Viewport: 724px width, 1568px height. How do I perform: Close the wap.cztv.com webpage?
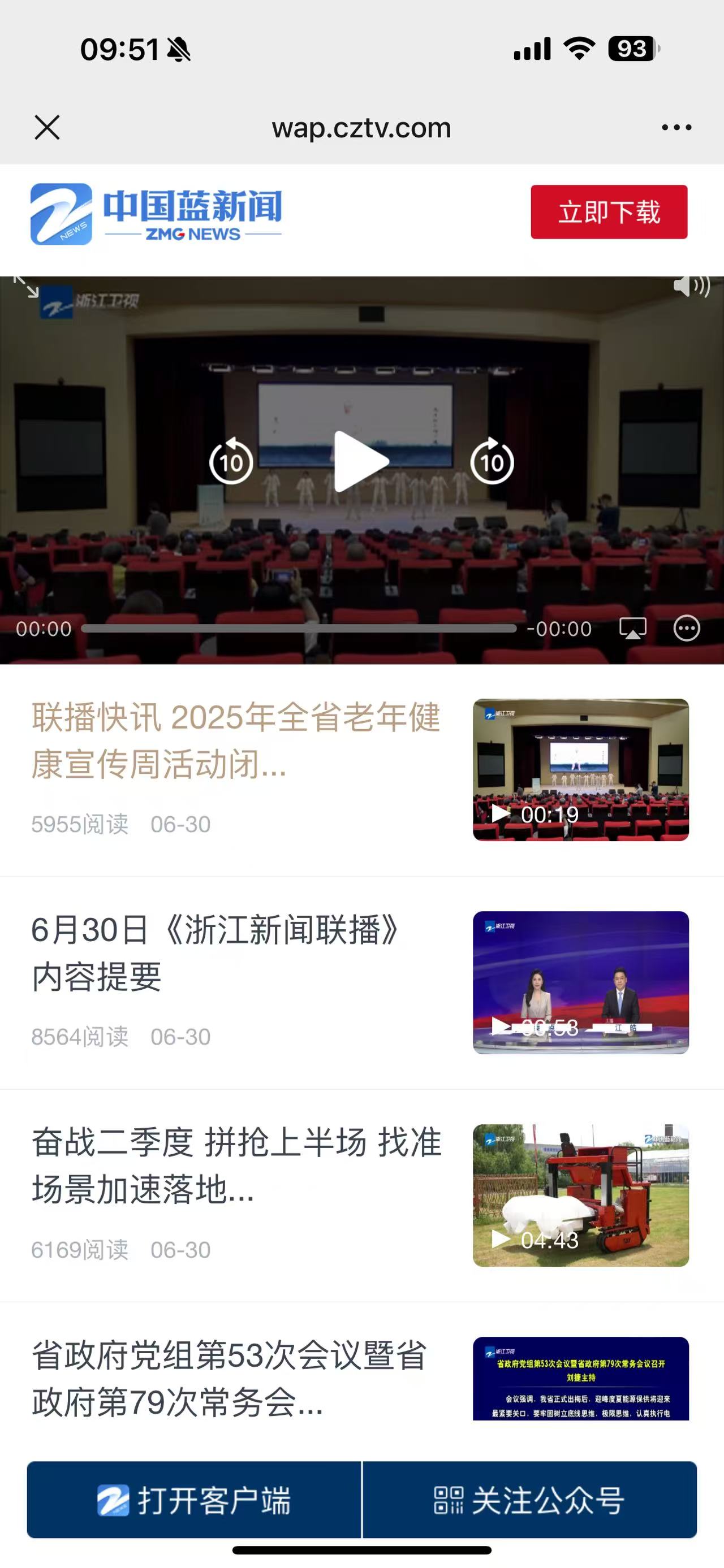[x=48, y=127]
